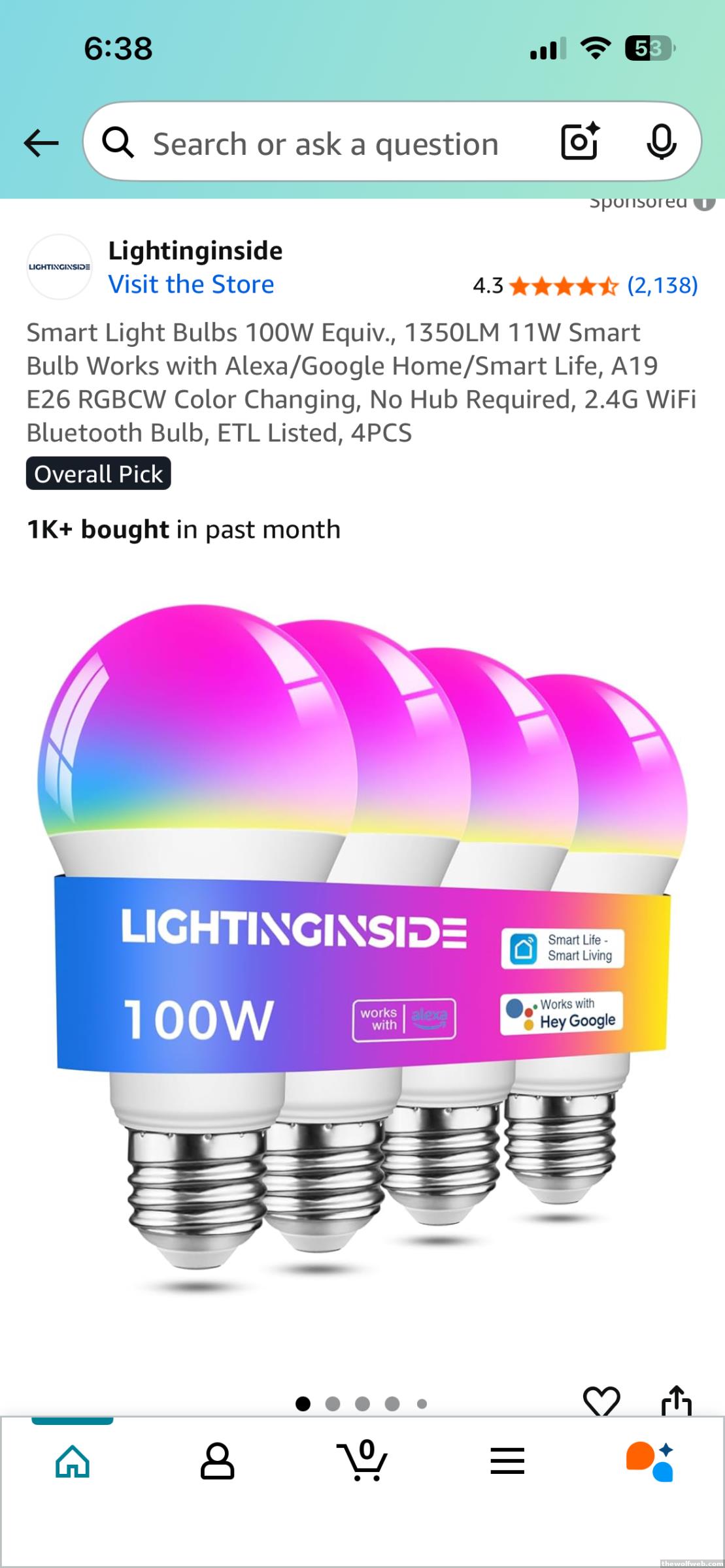Screen dimensions: 725x1568
Task: Add product to wish list heart
Action: coord(601,1401)
